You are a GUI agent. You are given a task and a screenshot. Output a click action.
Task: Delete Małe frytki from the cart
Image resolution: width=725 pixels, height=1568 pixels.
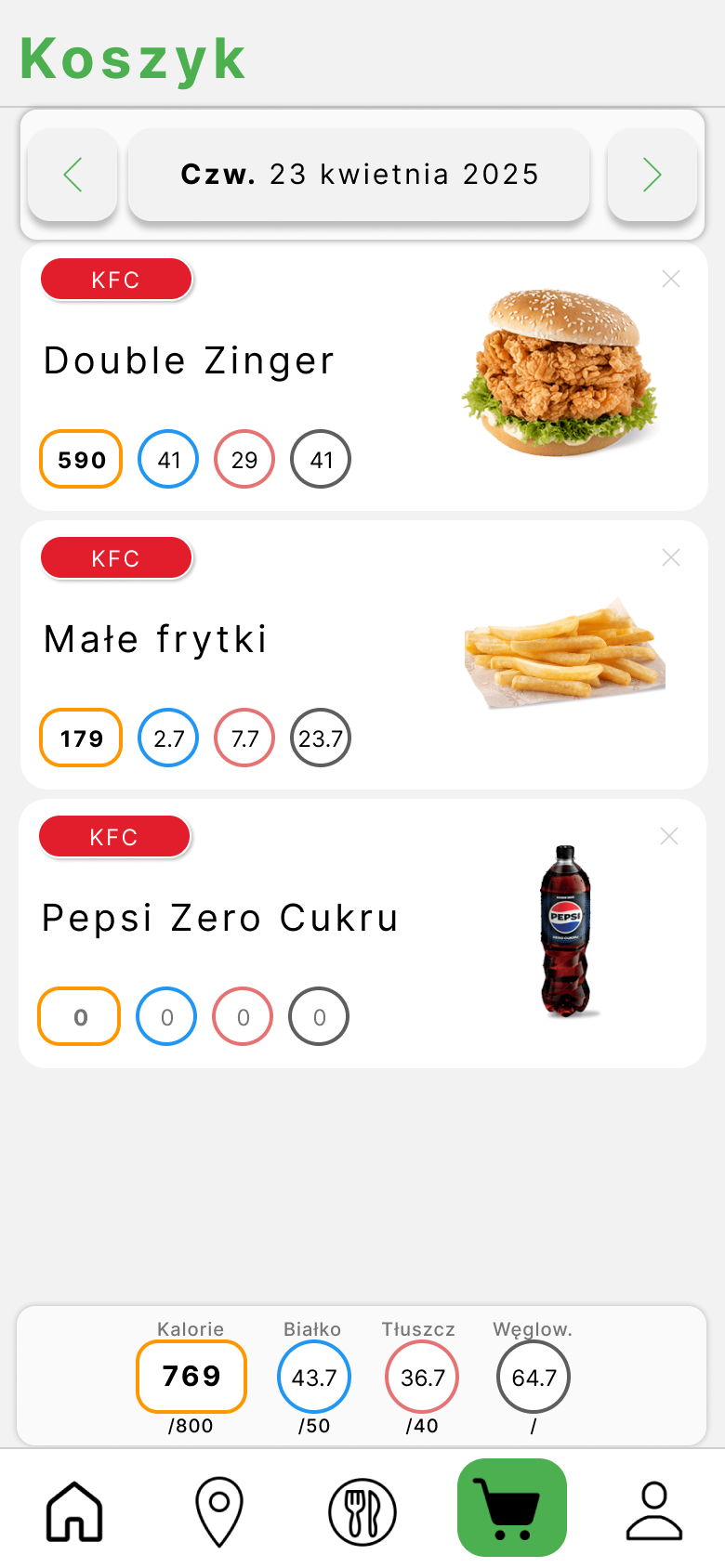pyautogui.click(x=671, y=557)
